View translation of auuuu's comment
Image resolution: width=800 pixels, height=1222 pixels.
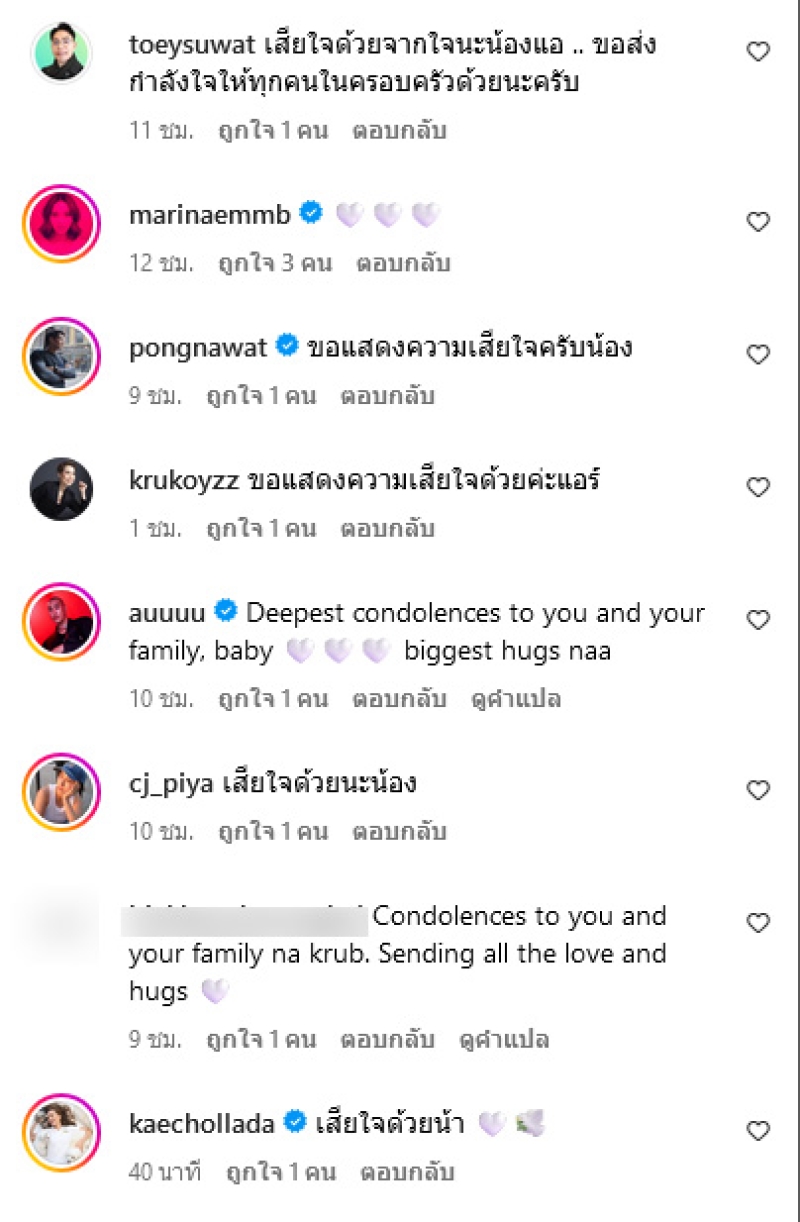pyautogui.click(x=515, y=699)
